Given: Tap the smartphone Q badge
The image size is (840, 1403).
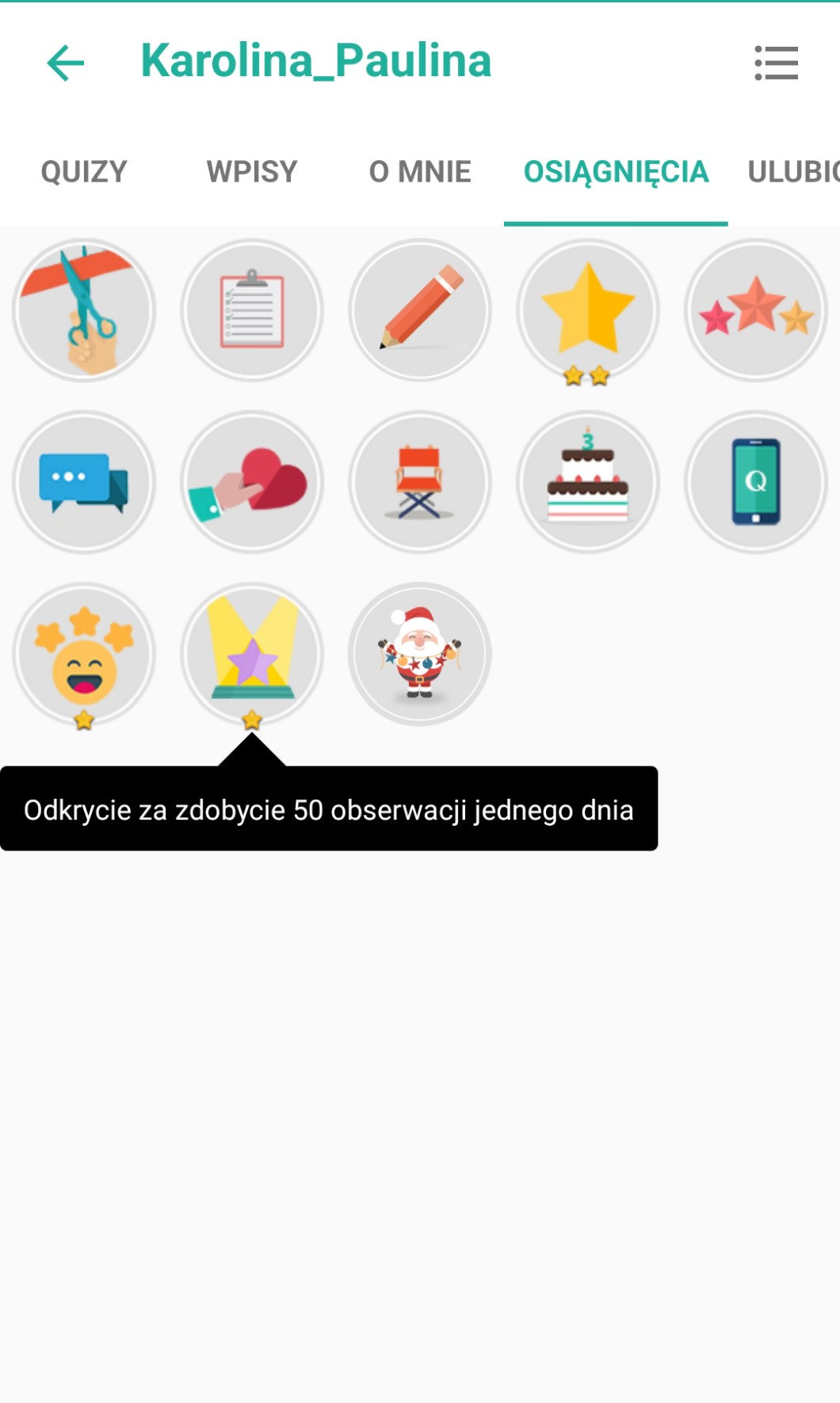Looking at the screenshot, I should (x=756, y=482).
